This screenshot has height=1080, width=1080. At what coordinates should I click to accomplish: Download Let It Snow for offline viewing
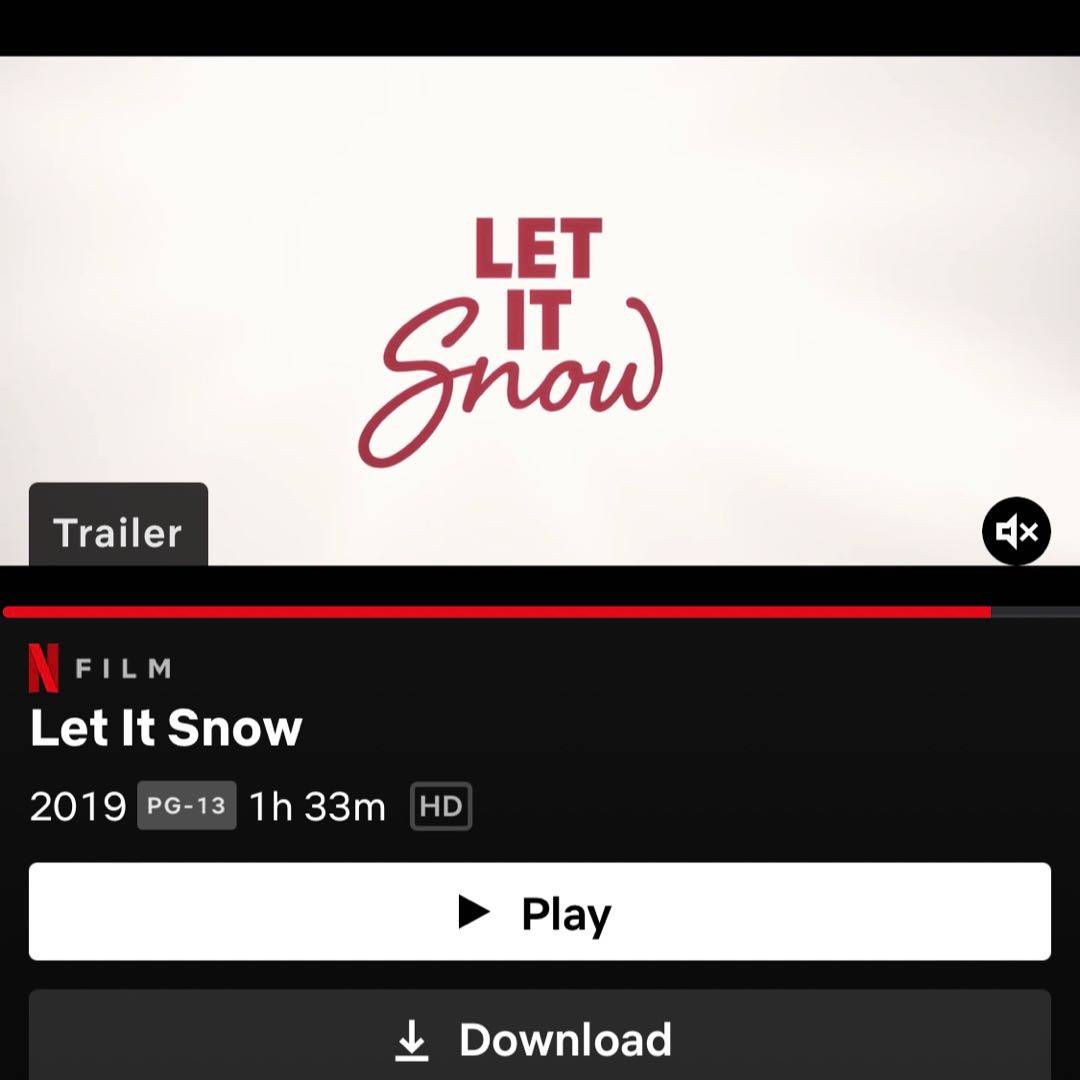point(540,1040)
